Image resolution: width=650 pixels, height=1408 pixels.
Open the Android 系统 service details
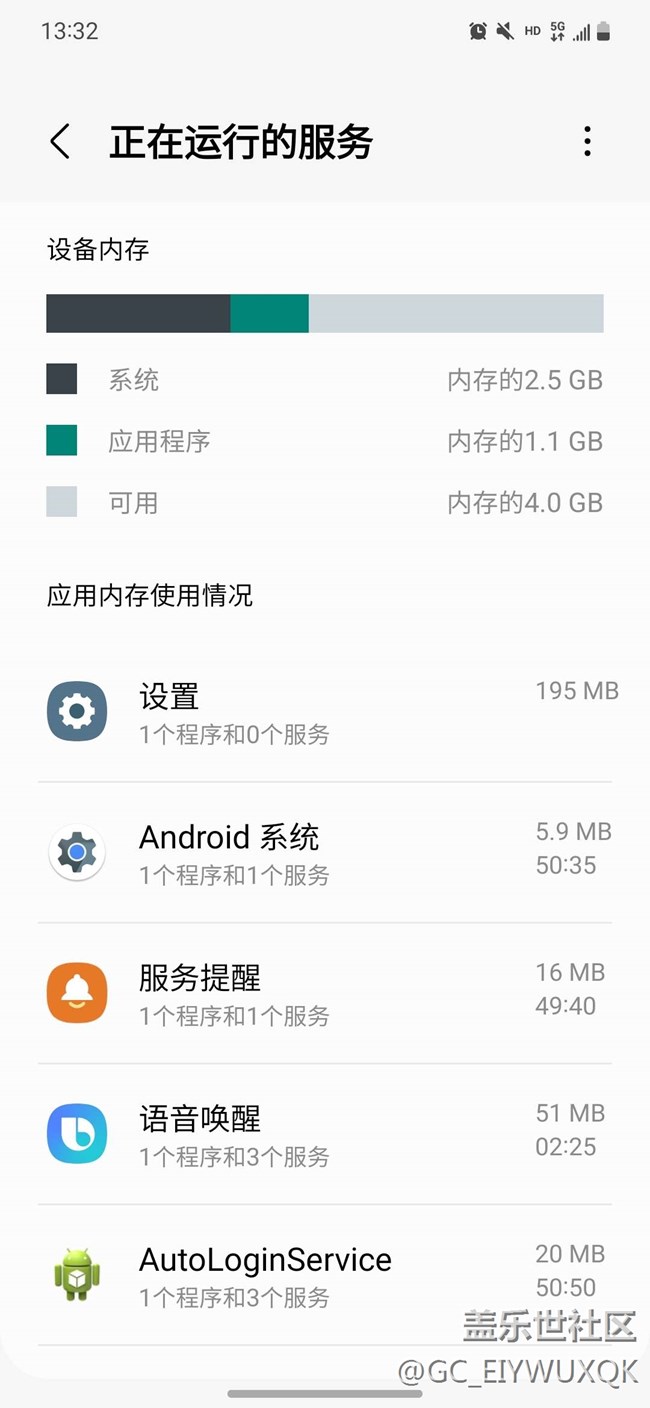(x=325, y=853)
